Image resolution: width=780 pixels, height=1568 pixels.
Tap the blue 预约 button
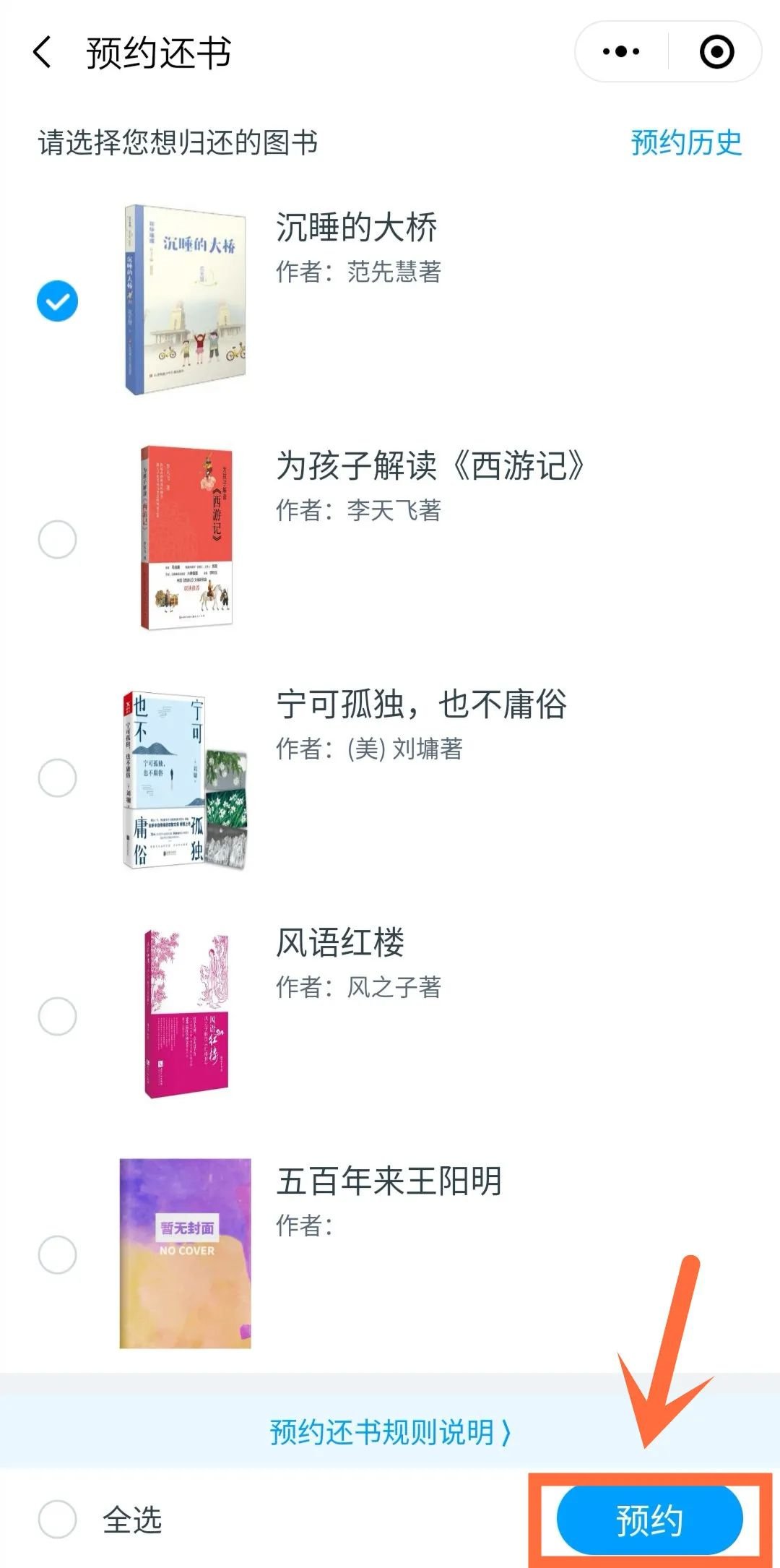[649, 1520]
